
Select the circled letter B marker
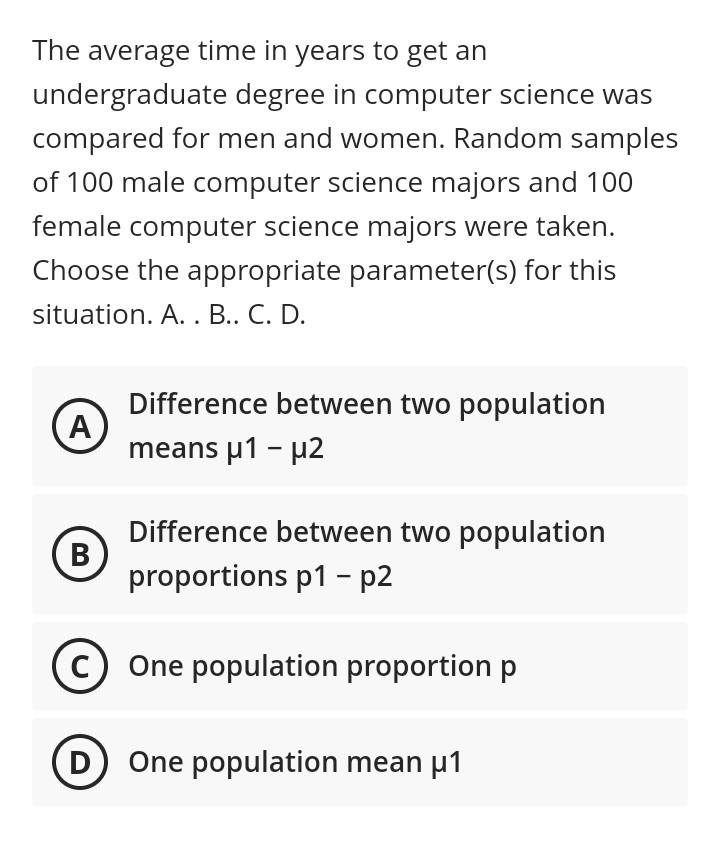click(x=80, y=554)
